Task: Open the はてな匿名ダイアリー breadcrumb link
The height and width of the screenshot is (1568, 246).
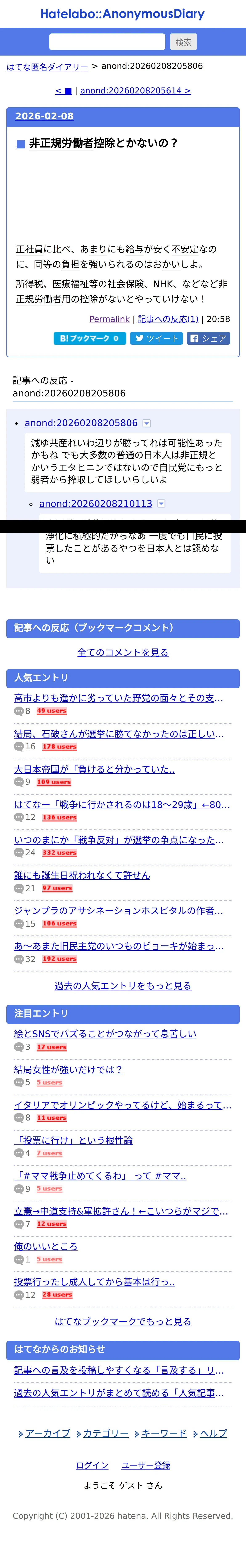Action: coord(47,67)
